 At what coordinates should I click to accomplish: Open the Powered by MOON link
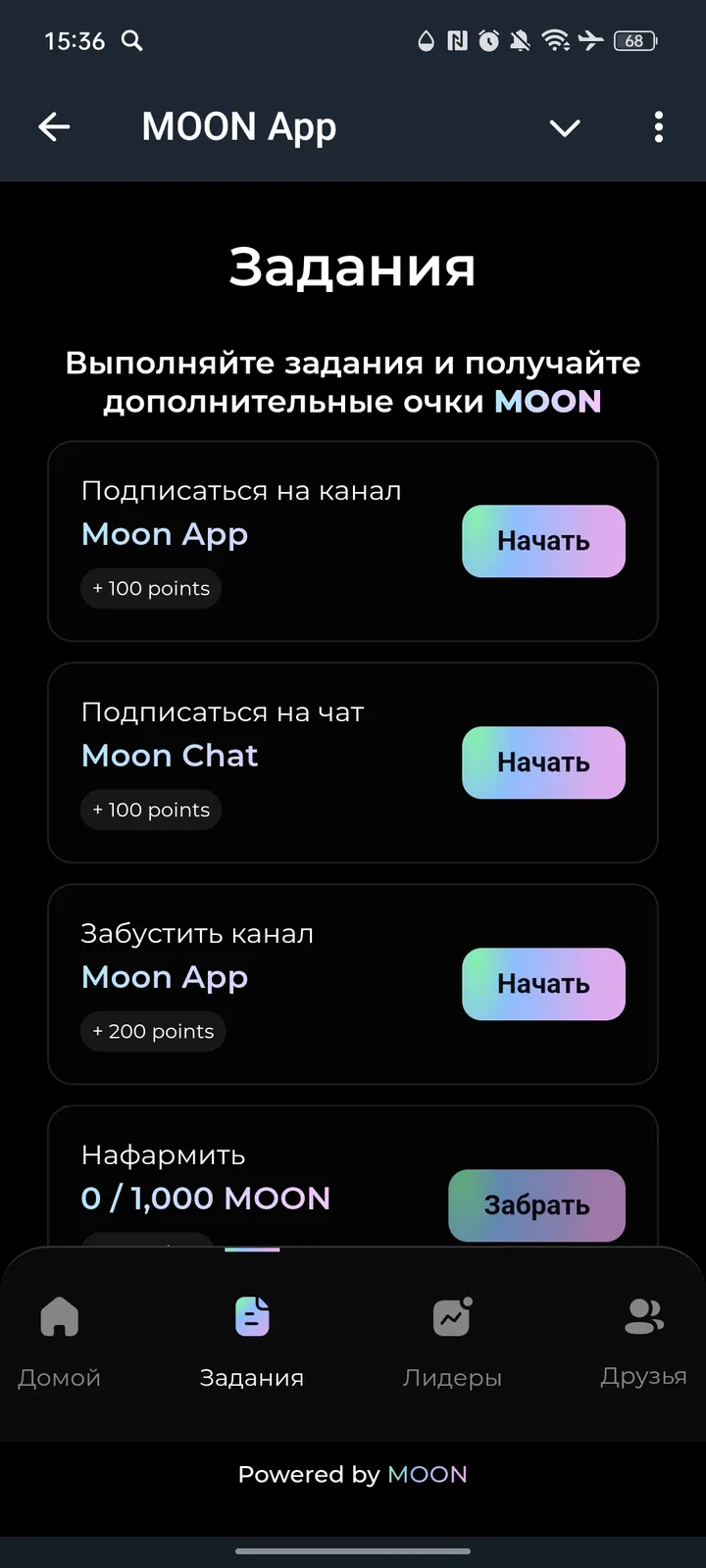point(353,1474)
